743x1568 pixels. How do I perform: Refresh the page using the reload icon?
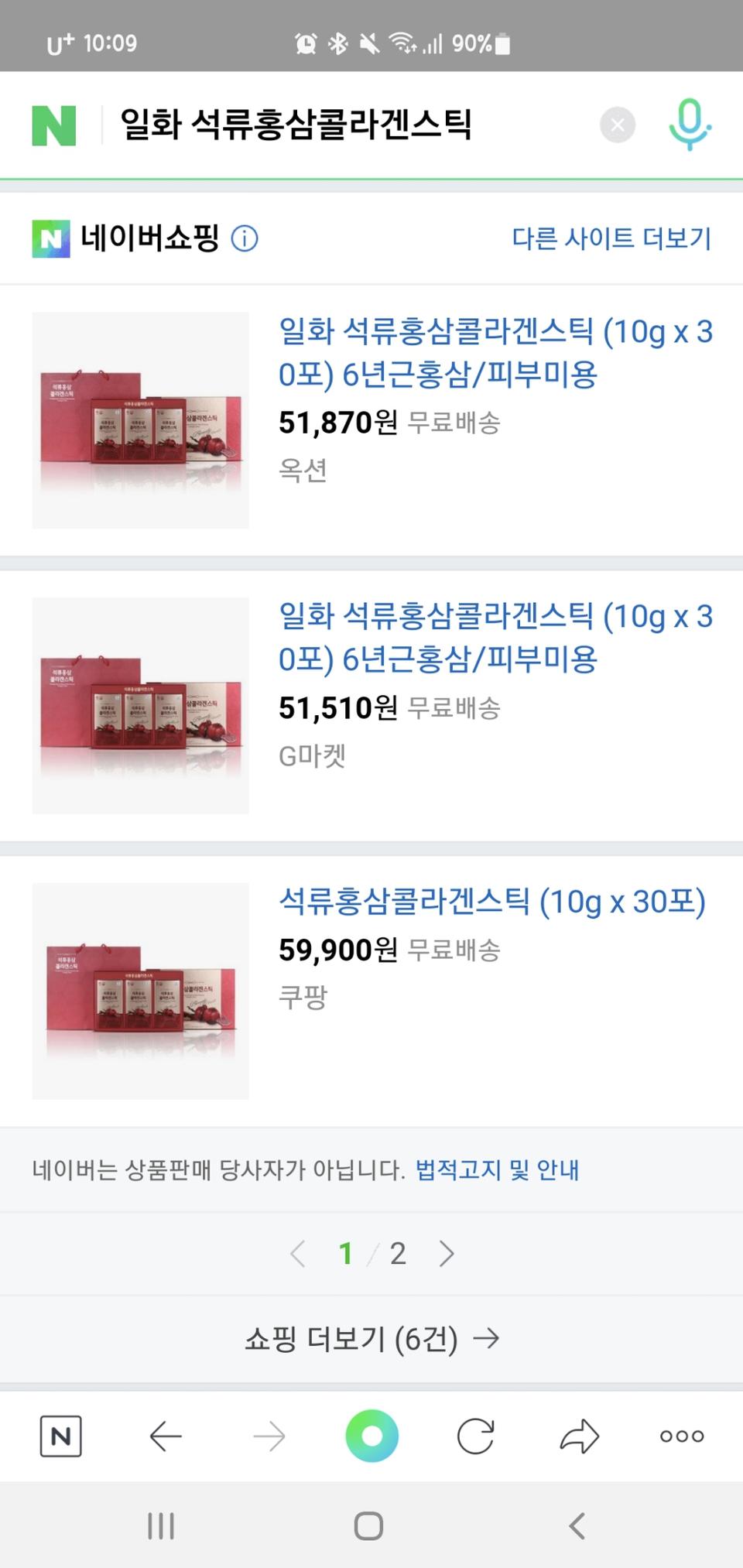click(x=474, y=1436)
